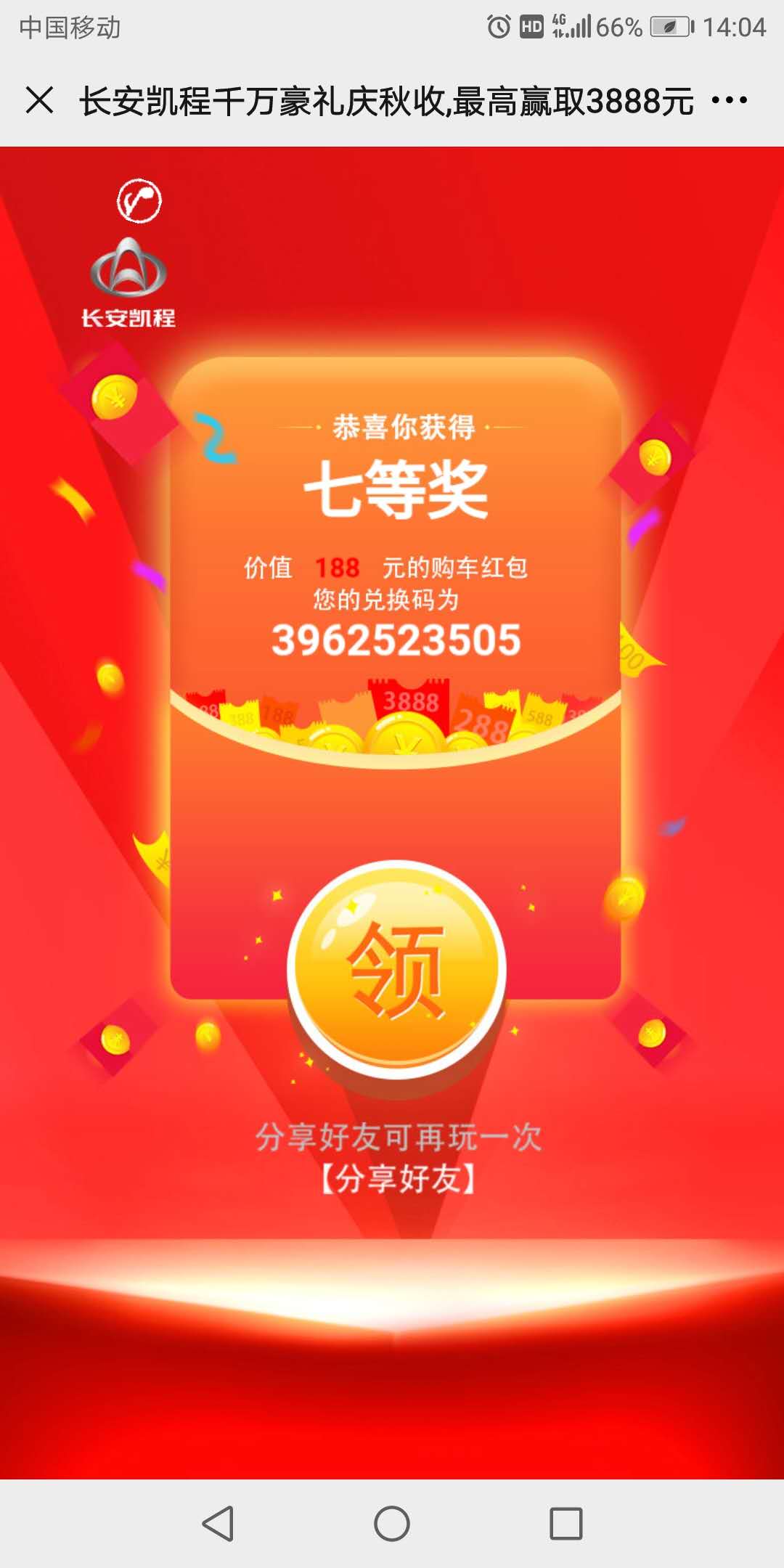Toggle the music icon above the logo
This screenshot has width=784, height=1568.
click(139, 201)
